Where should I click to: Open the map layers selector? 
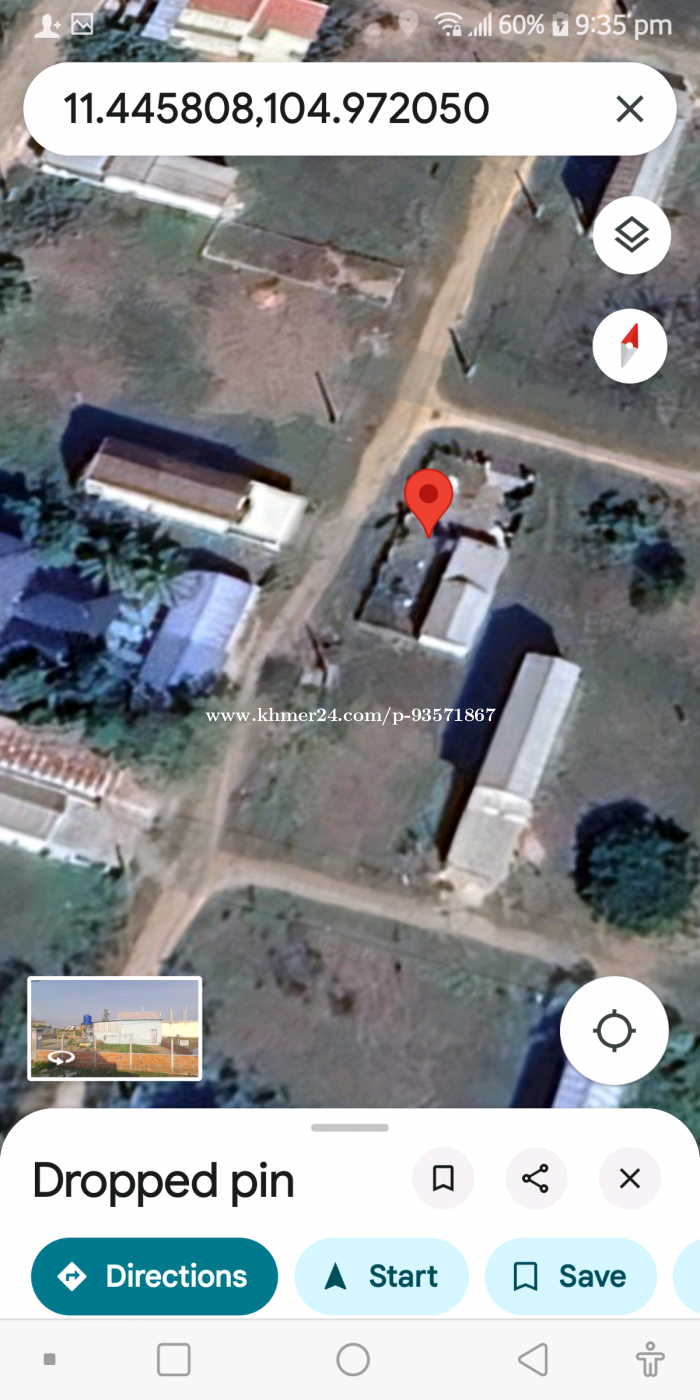click(631, 236)
